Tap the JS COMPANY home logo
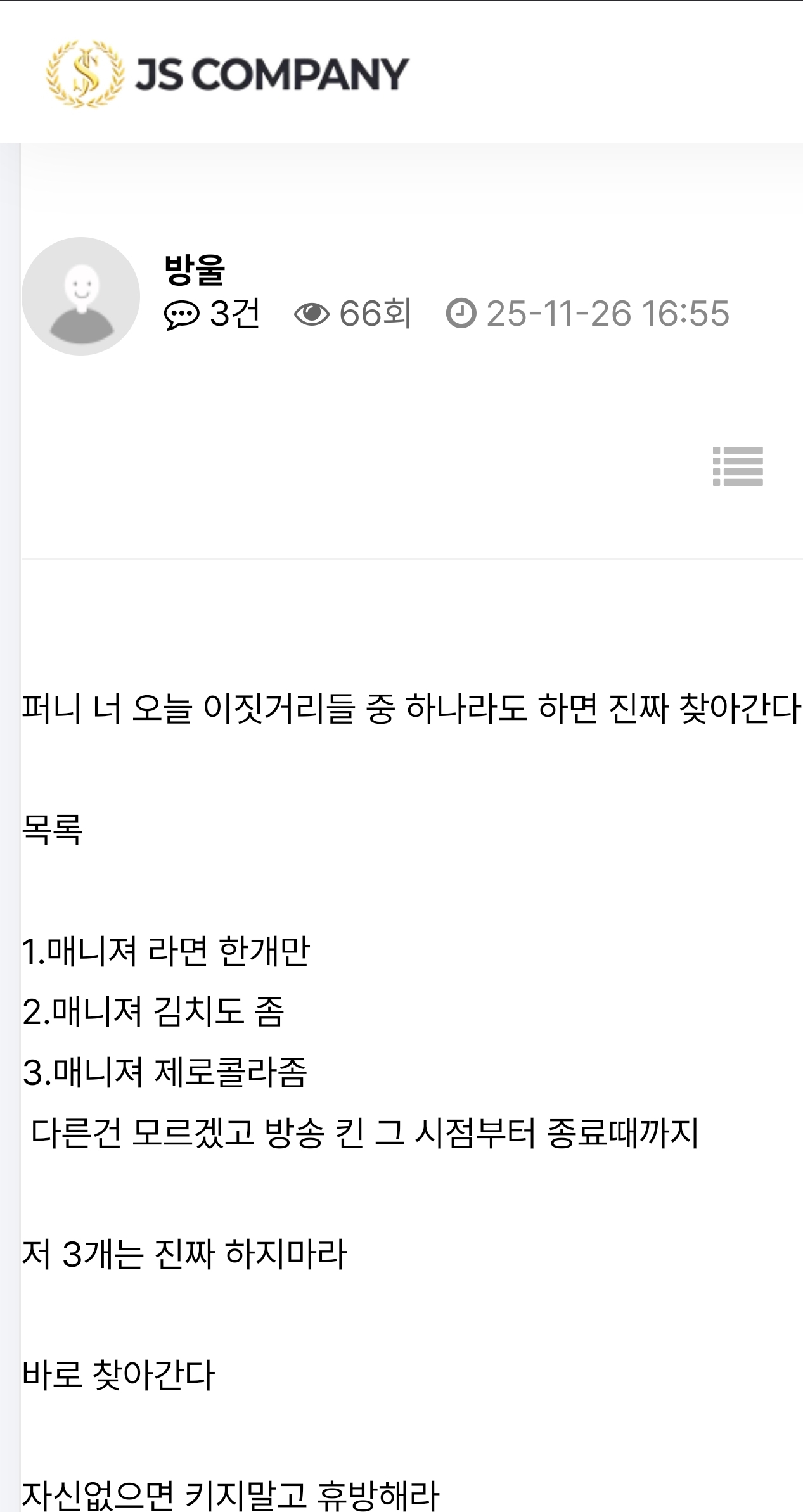This screenshot has width=803, height=1512. (x=227, y=74)
